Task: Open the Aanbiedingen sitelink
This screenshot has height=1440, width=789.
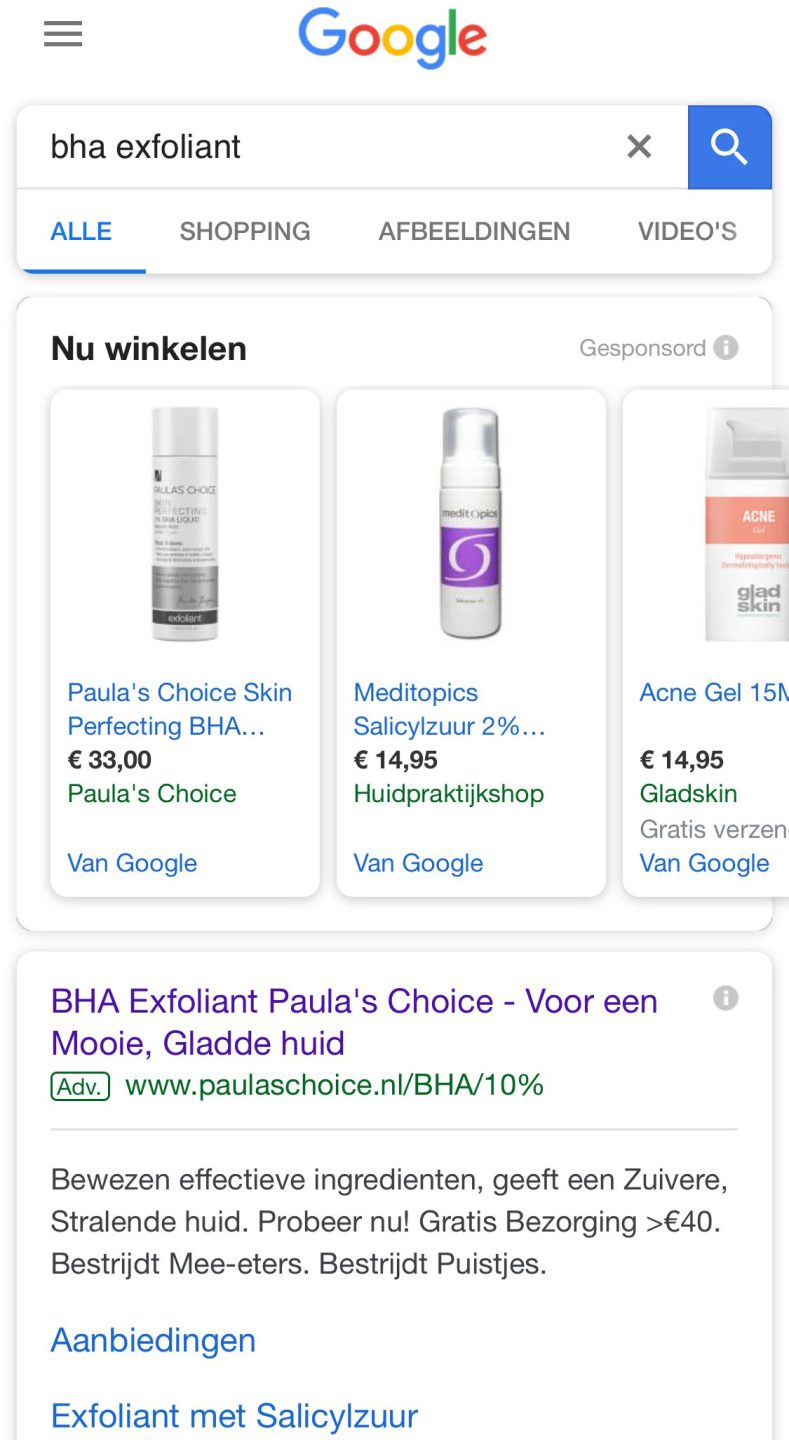Action: click(152, 1340)
